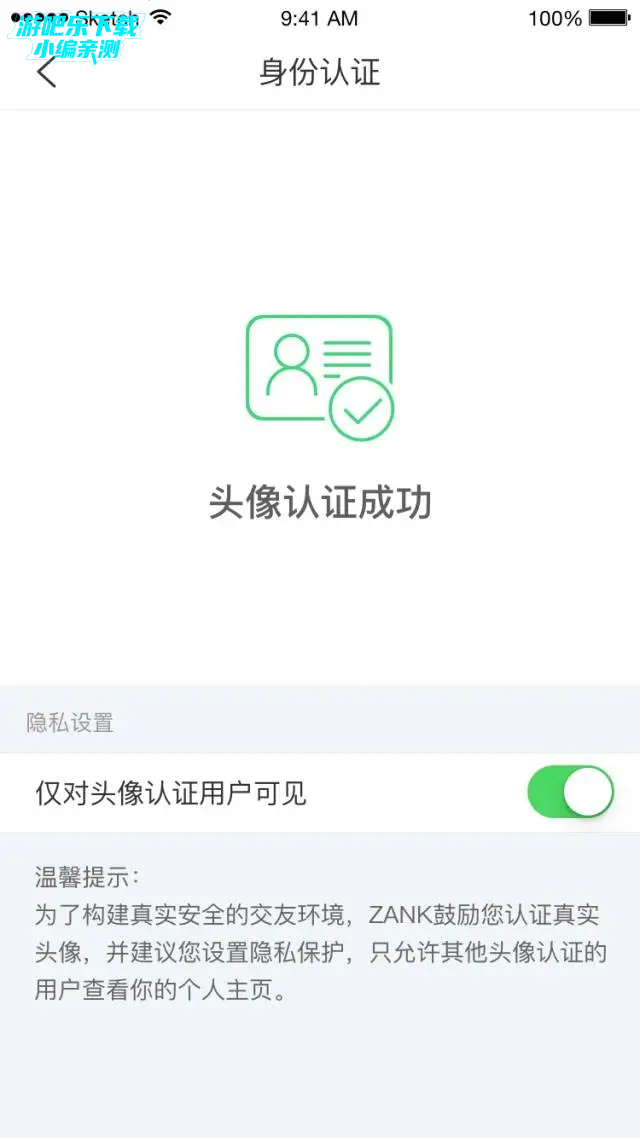Turn off 仅对头像认证用户可见 switch
Image resolution: width=640 pixels, height=1138 pixels.
click(x=570, y=793)
